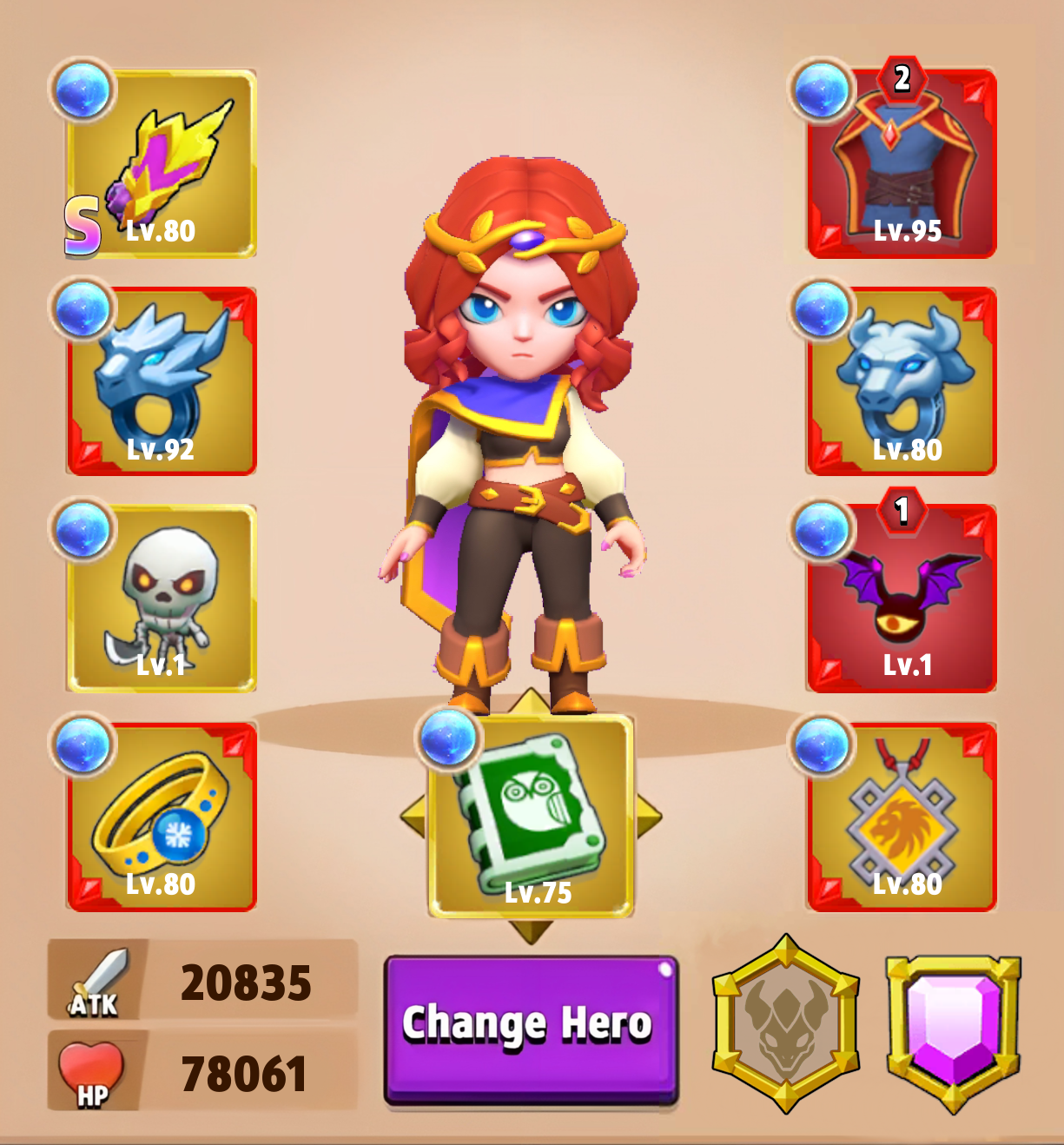Select the bat pet Lv.1 slot
Image resolution: width=1064 pixels, height=1145 pixels.
pyautogui.click(x=902, y=599)
